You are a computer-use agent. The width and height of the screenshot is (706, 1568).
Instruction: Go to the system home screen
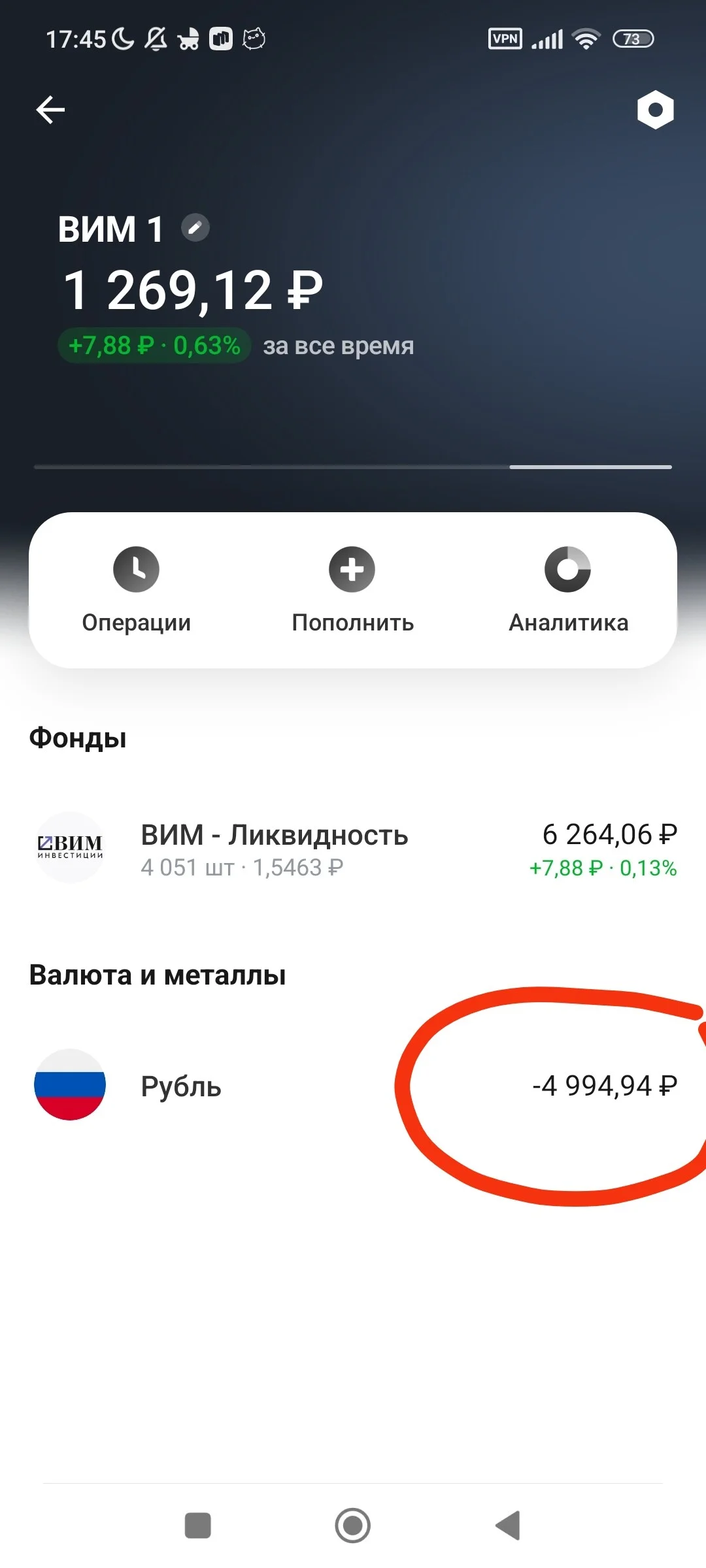352,1526
